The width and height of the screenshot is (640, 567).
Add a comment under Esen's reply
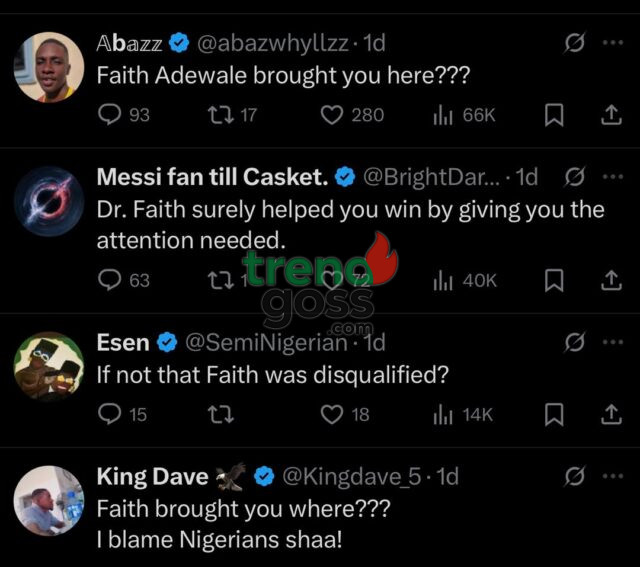tap(109, 413)
